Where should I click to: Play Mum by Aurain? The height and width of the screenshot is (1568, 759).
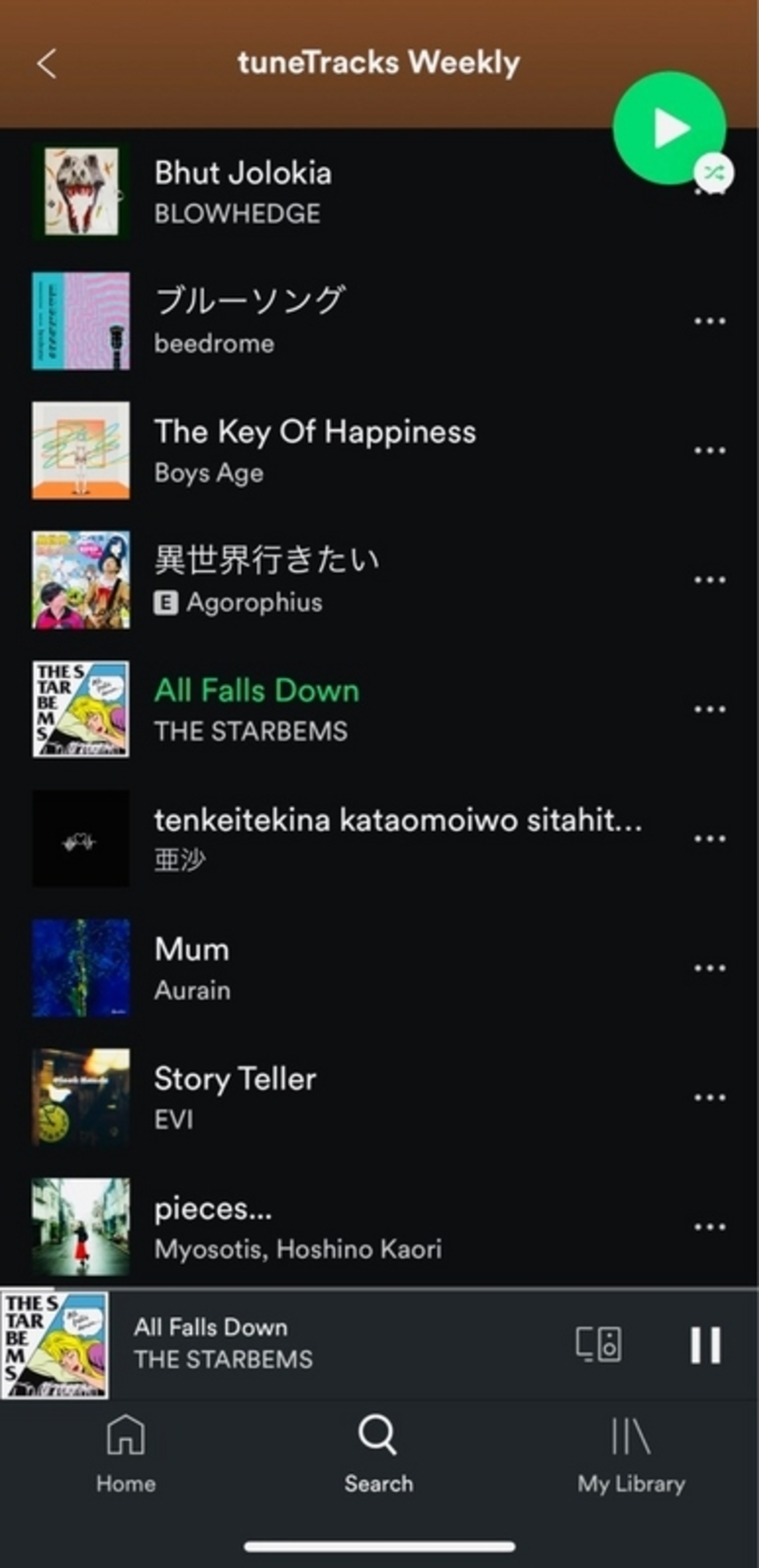tap(193, 968)
